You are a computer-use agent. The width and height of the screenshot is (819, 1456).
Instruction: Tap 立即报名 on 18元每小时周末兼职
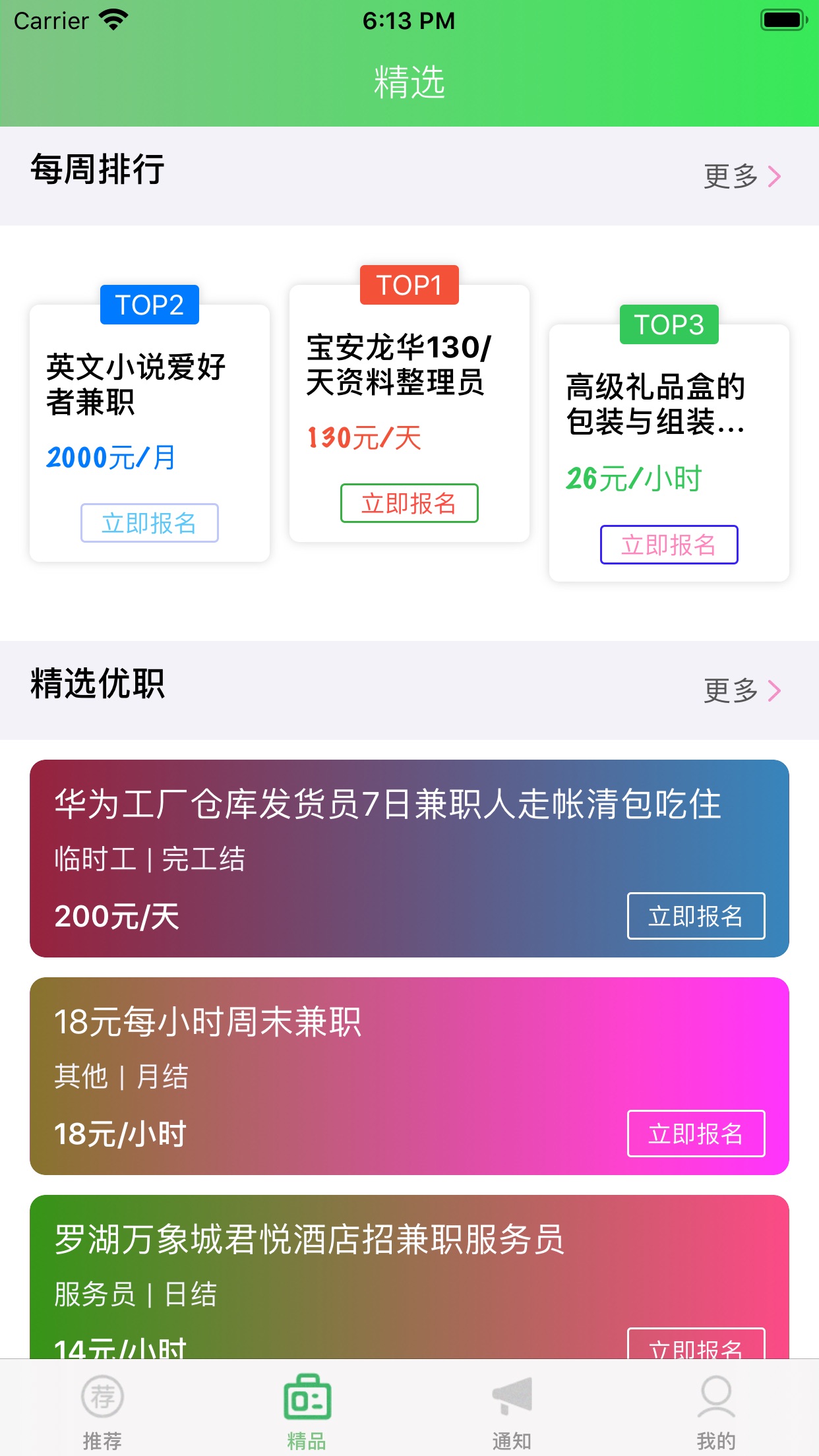tap(696, 1134)
